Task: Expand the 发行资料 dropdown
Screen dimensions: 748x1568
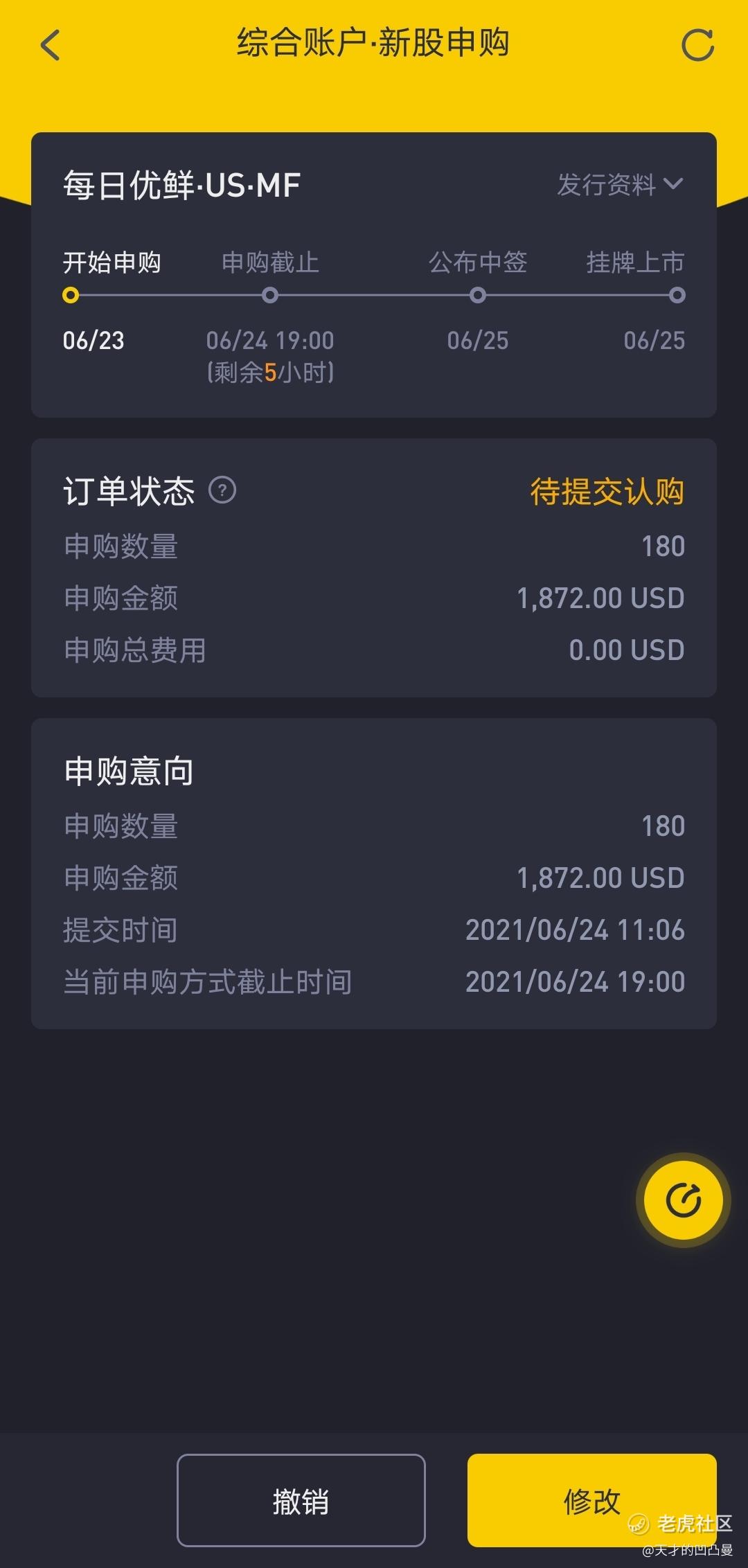Action: click(x=620, y=184)
